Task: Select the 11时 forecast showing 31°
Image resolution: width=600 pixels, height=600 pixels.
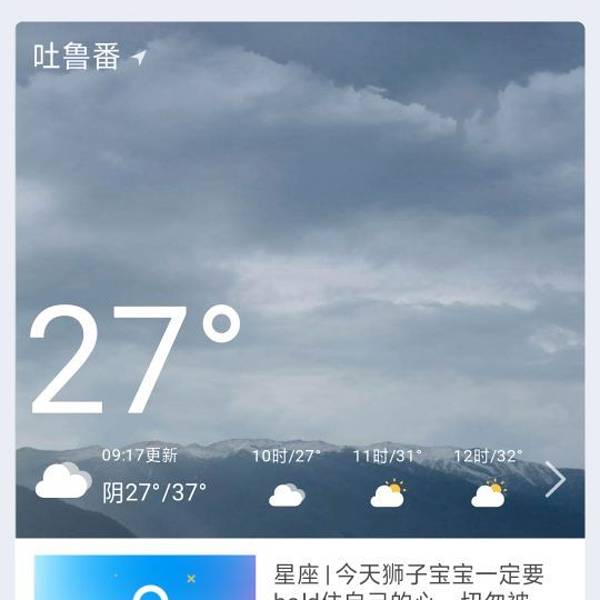Action: point(387,477)
